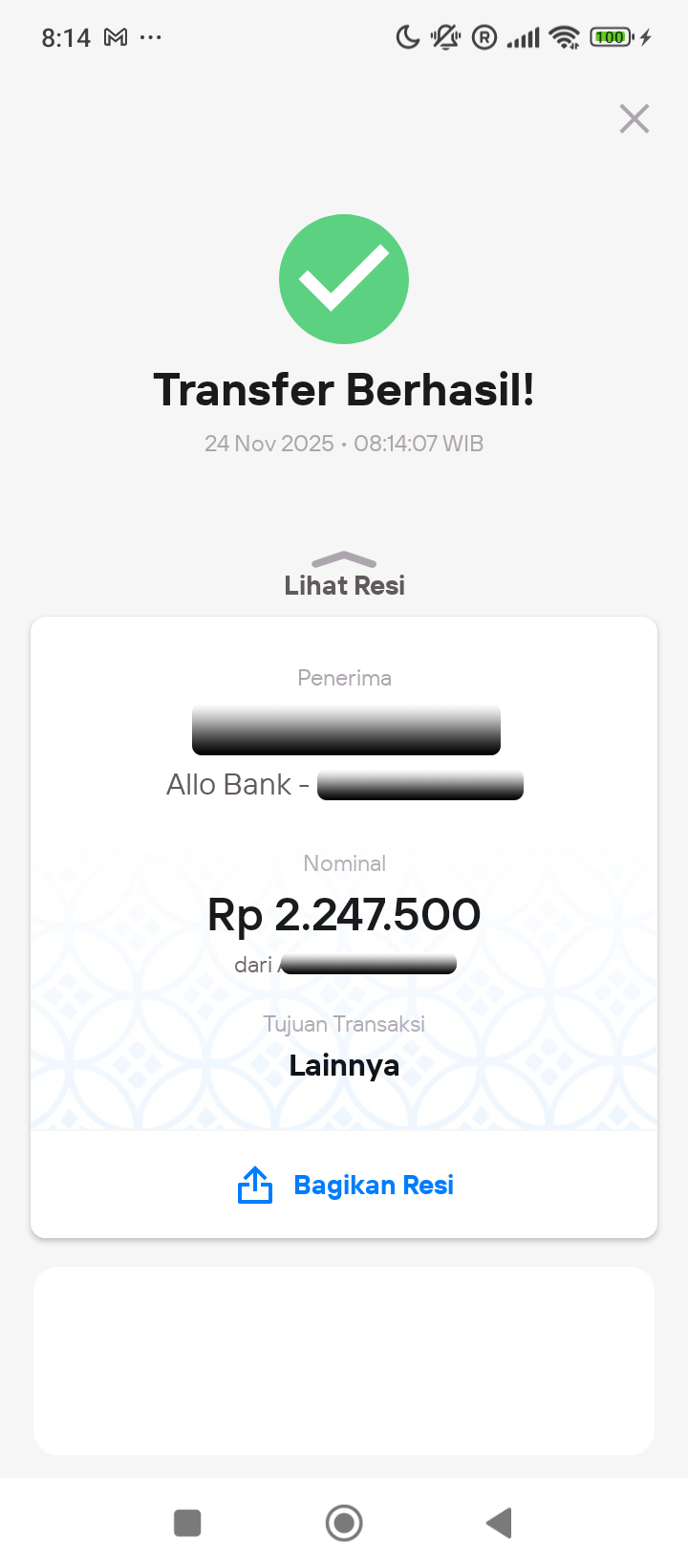Close the transfer success screen

[634, 119]
